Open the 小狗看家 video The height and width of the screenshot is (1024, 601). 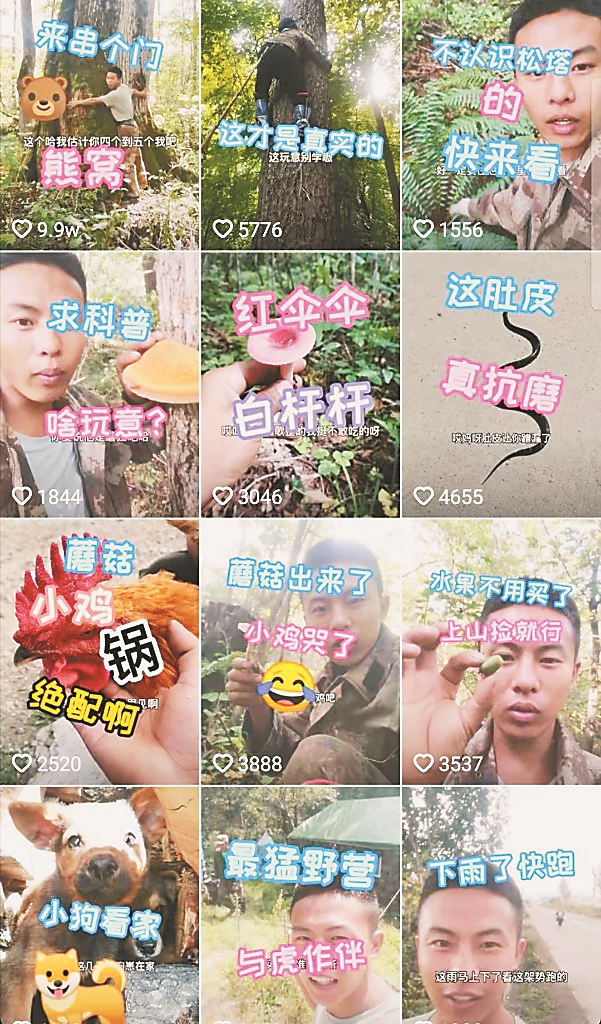pyautogui.click(x=99, y=905)
